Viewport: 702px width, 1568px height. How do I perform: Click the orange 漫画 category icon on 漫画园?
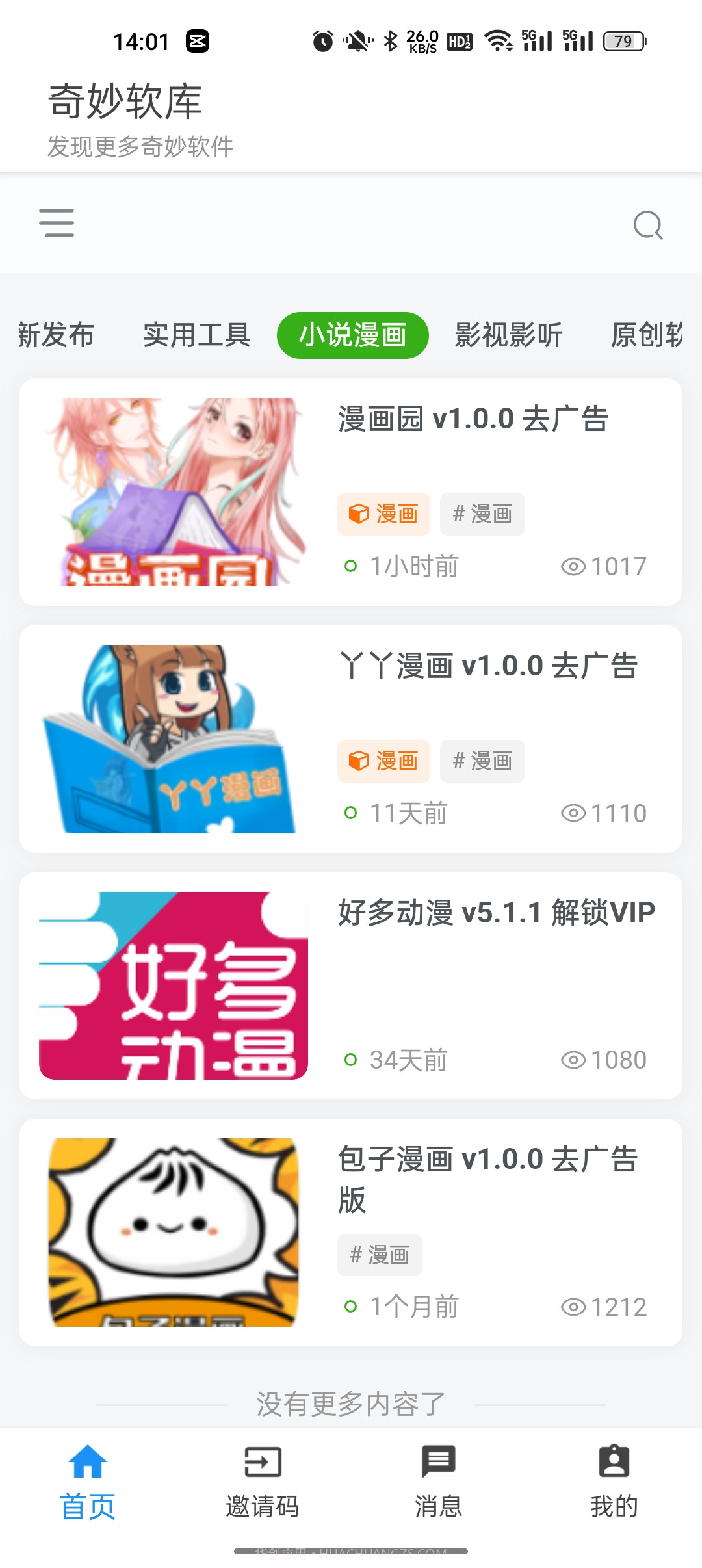pos(383,514)
